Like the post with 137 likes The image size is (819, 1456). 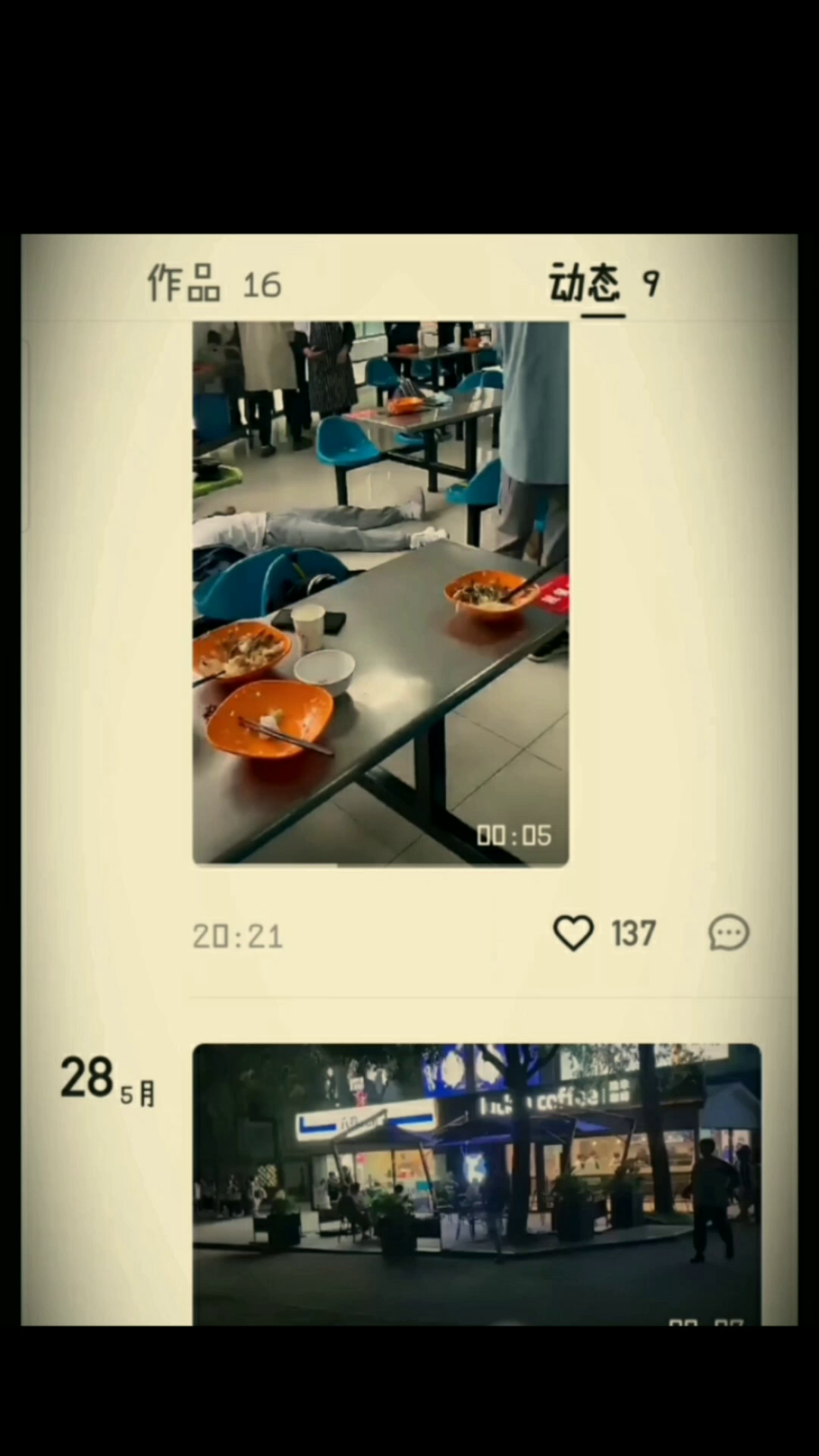(x=574, y=933)
